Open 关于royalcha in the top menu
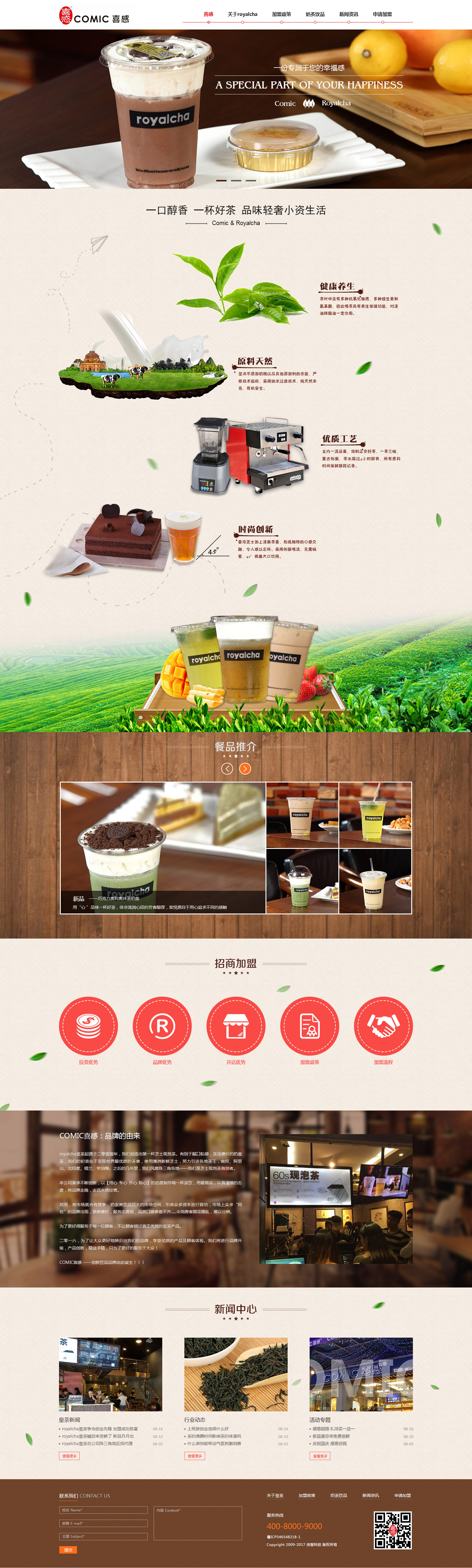This screenshot has width=472, height=1568. pyautogui.click(x=242, y=14)
